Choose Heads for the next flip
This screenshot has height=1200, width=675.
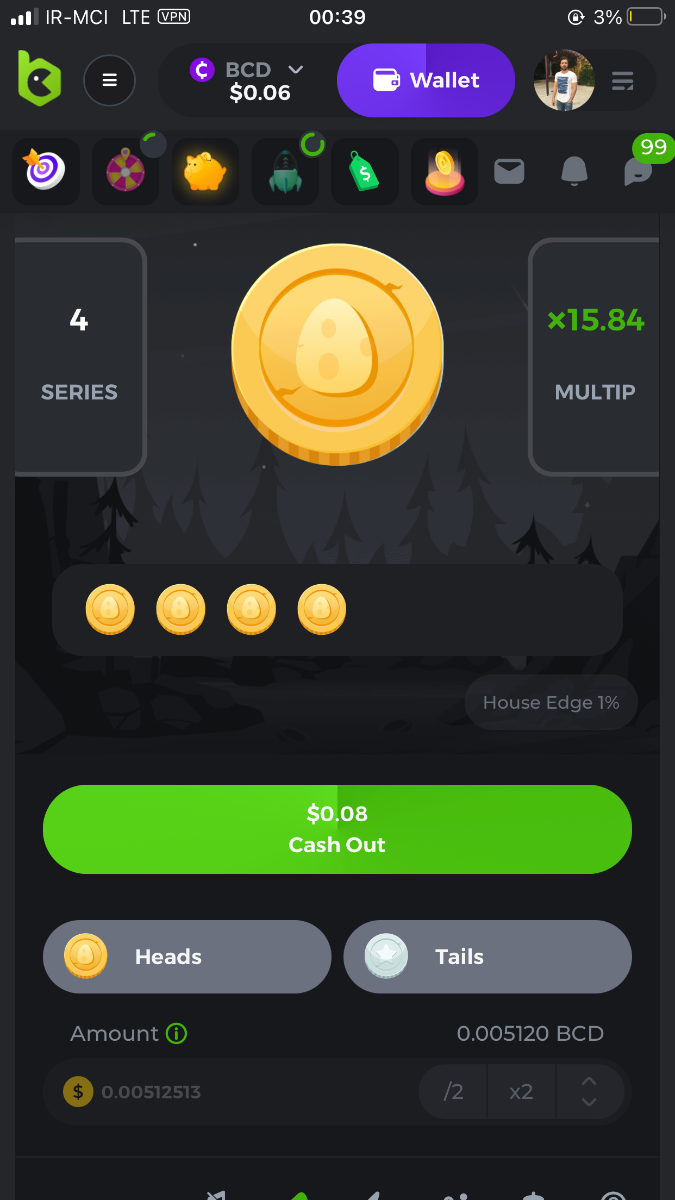pyautogui.click(x=187, y=957)
